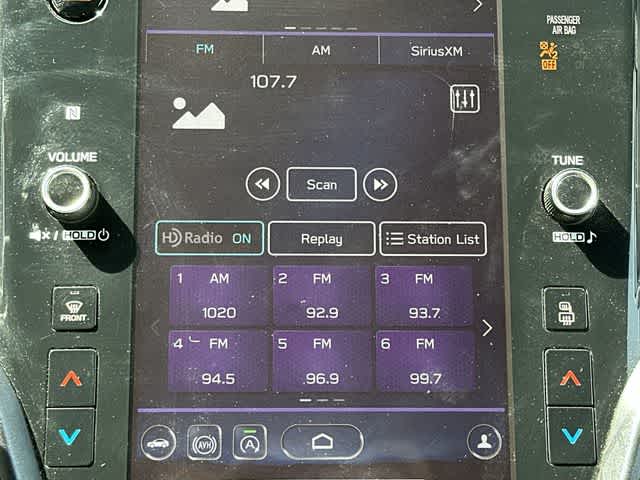Open the Station List

click(433, 239)
